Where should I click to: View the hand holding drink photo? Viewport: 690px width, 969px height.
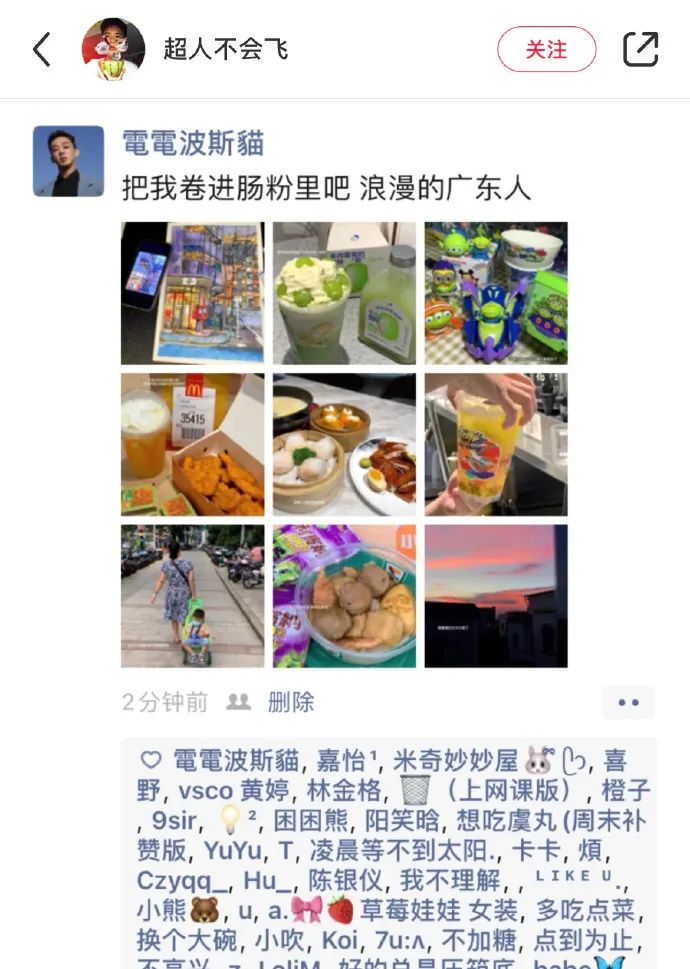(x=496, y=445)
